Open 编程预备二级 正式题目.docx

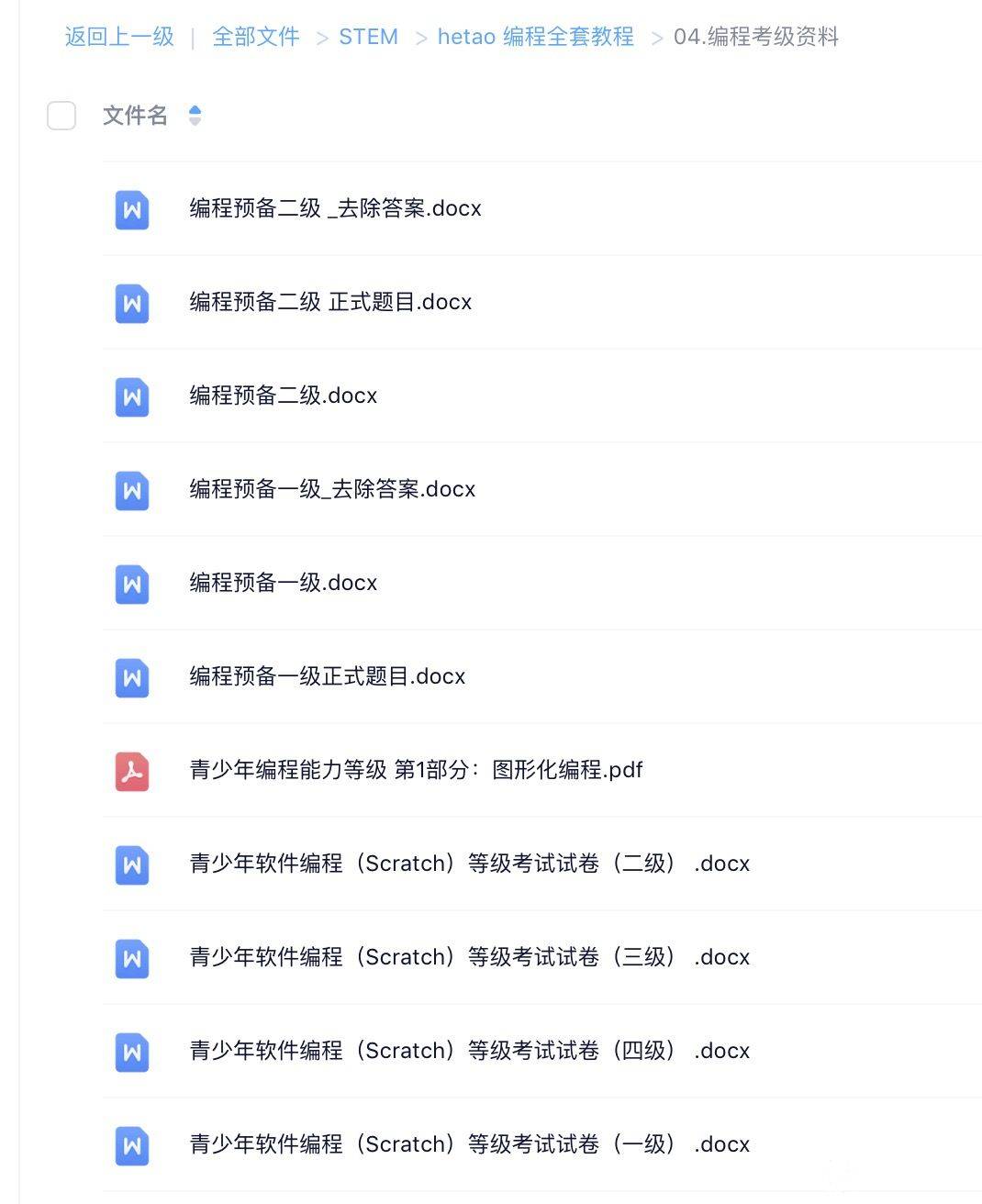(330, 303)
